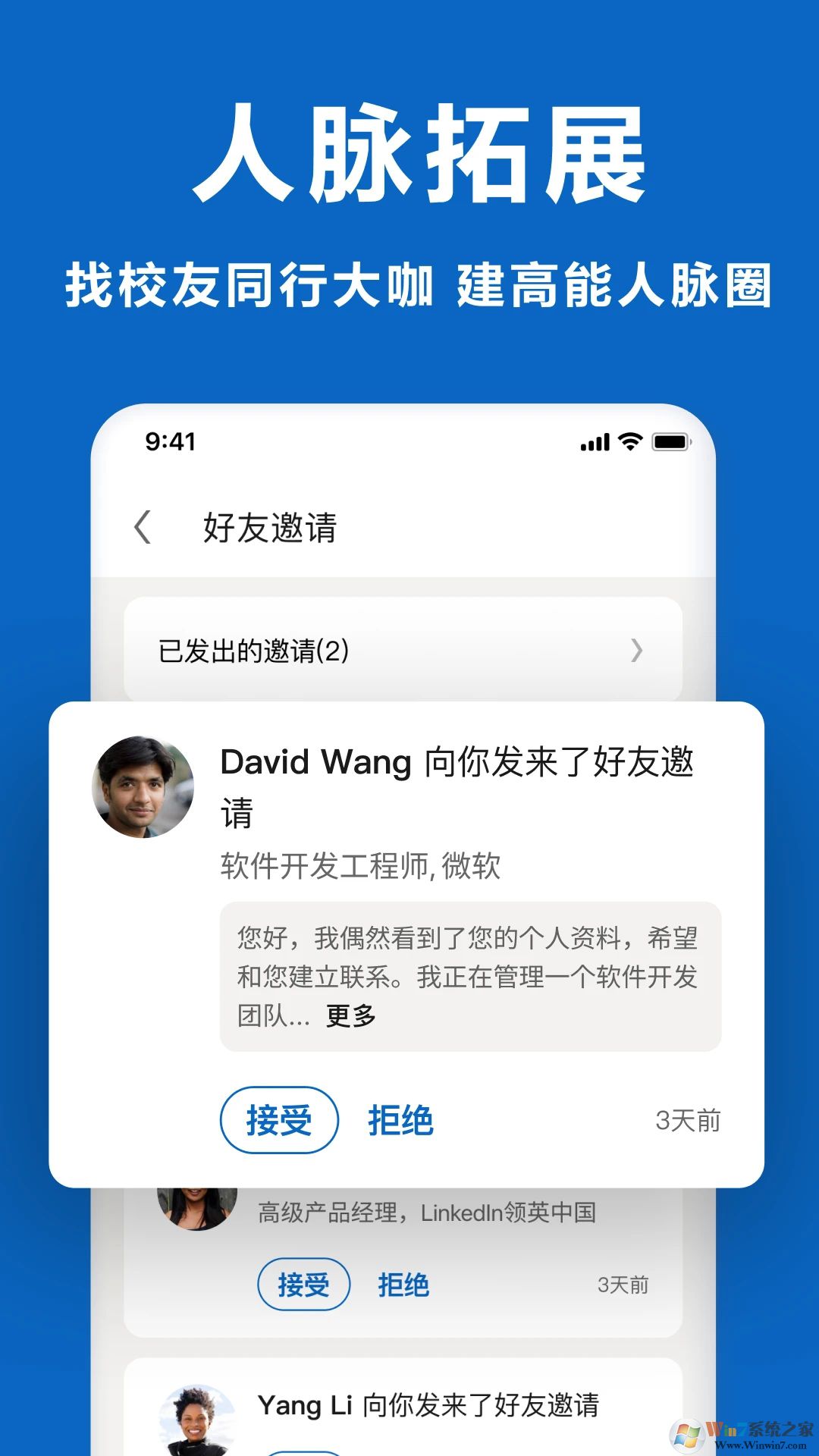The image size is (819, 1456).
Task: Decline David Wang's friend invitation
Action: (400, 1119)
